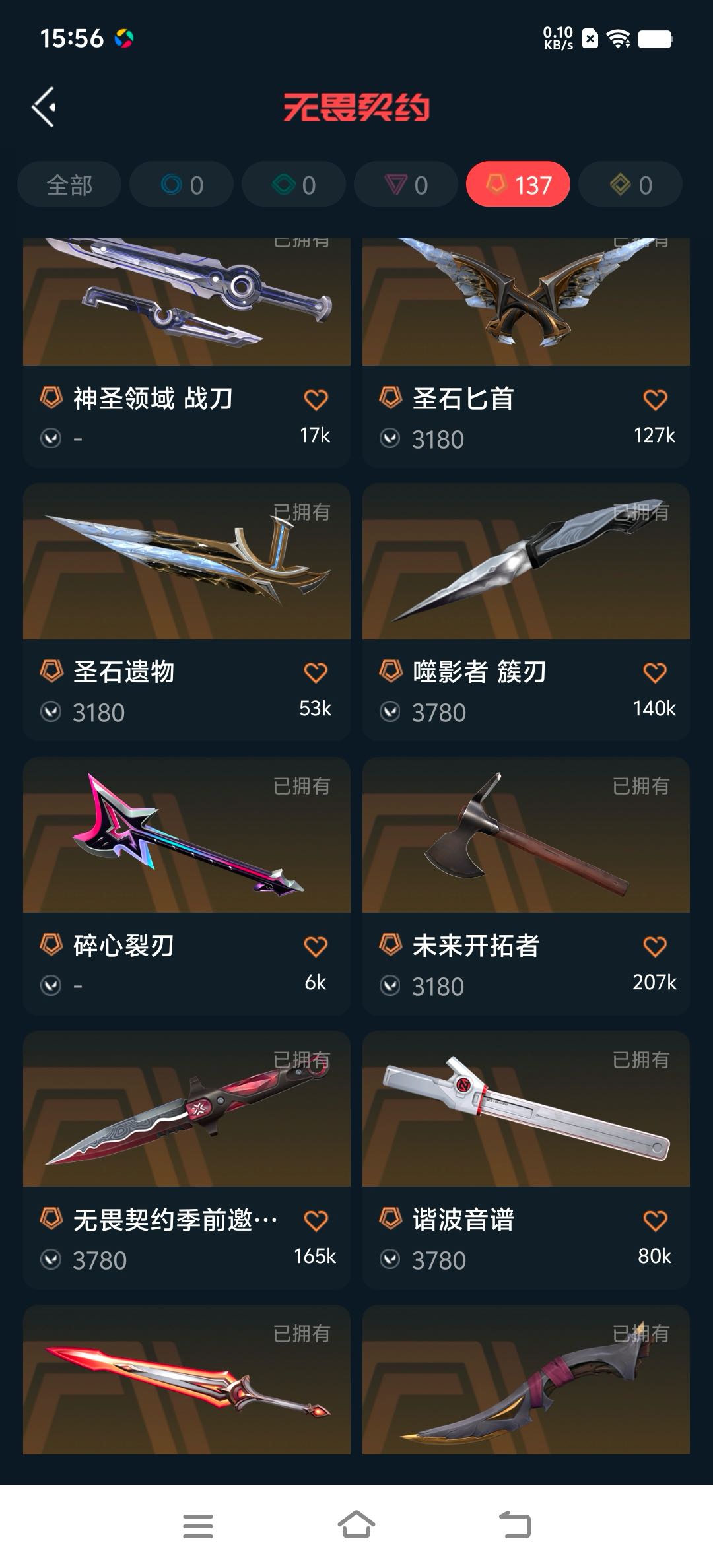Switch to the purple triangle tier filter
The width and height of the screenshot is (713, 1568).
click(x=406, y=185)
